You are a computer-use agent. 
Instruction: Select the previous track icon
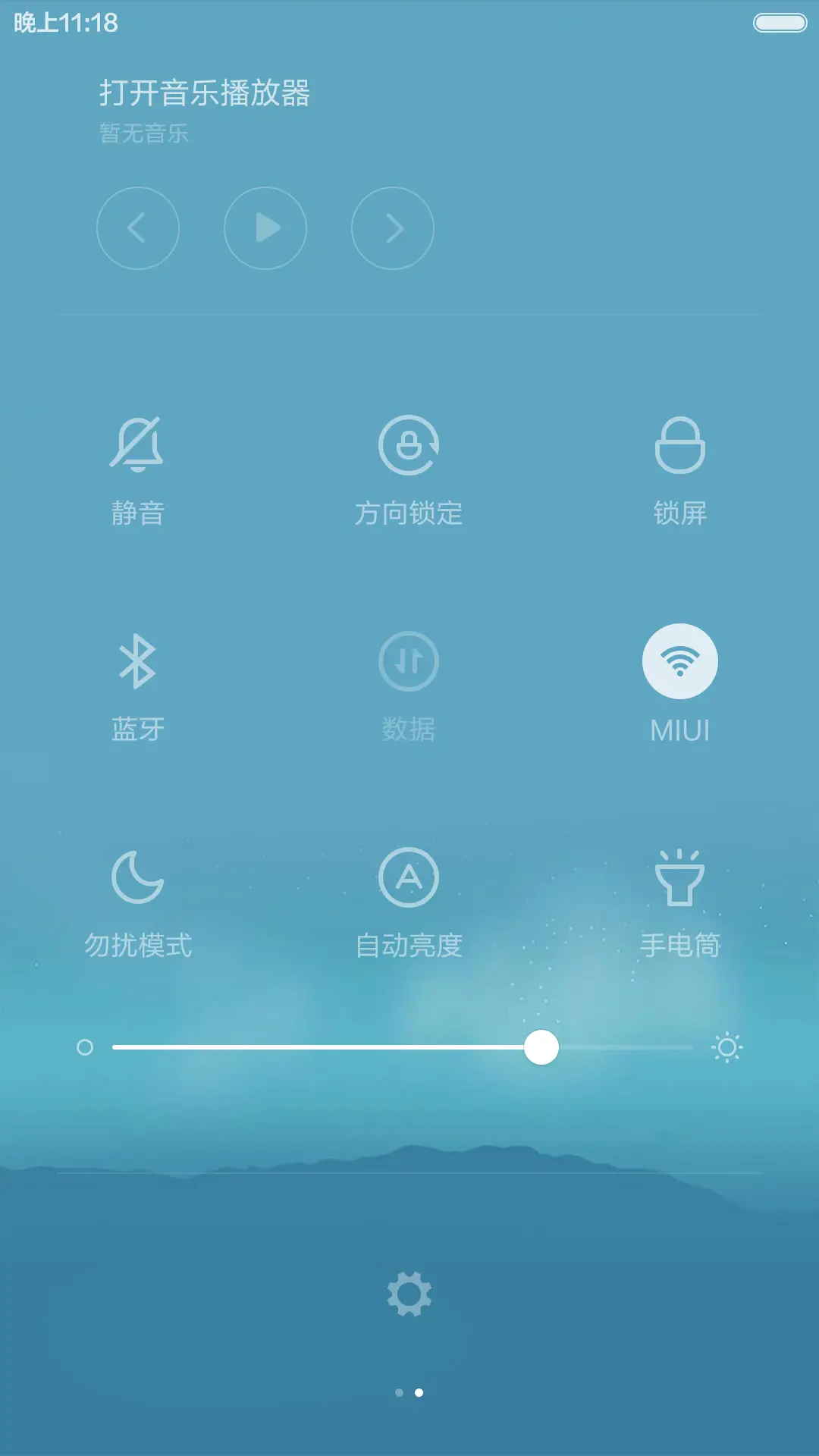[139, 228]
